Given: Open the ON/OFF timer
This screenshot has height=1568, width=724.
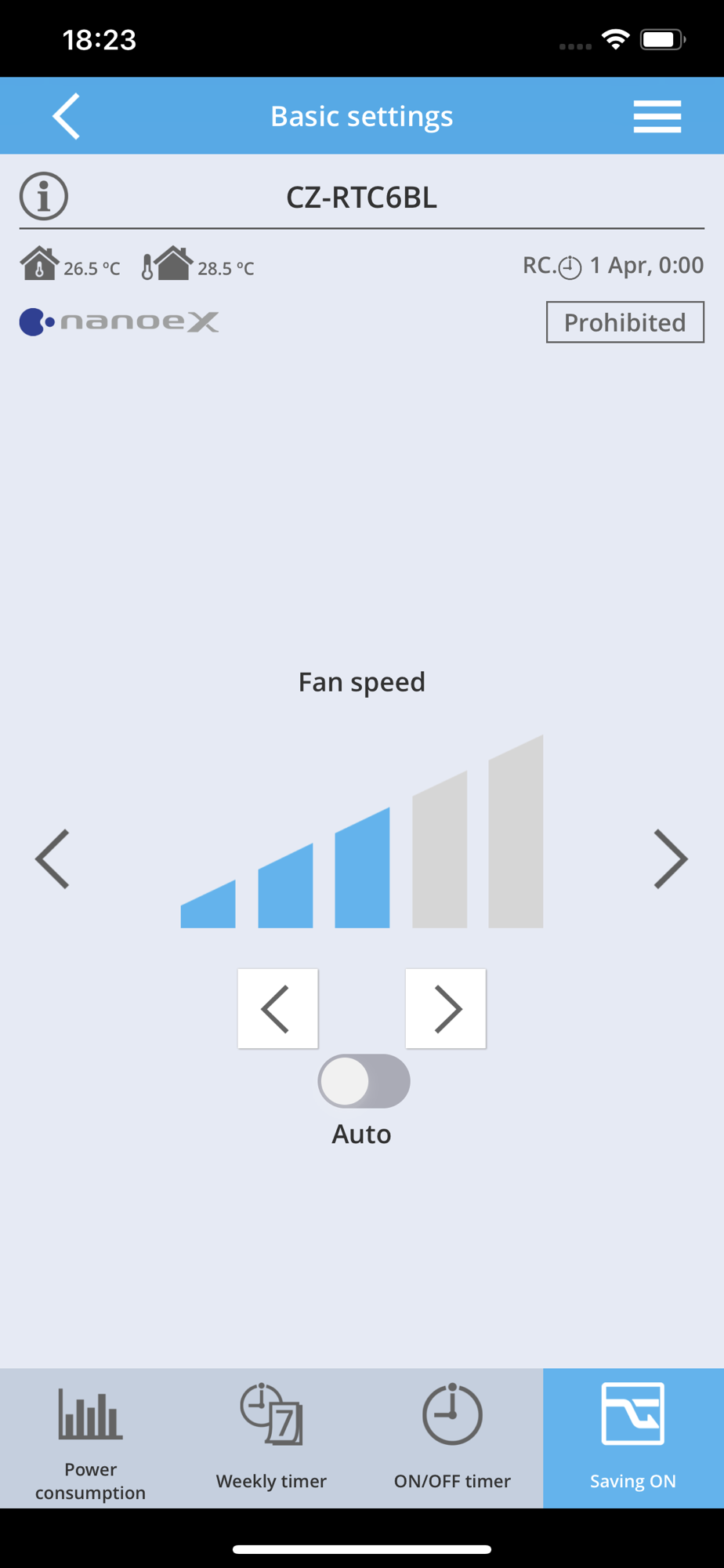Looking at the screenshot, I should [452, 1438].
